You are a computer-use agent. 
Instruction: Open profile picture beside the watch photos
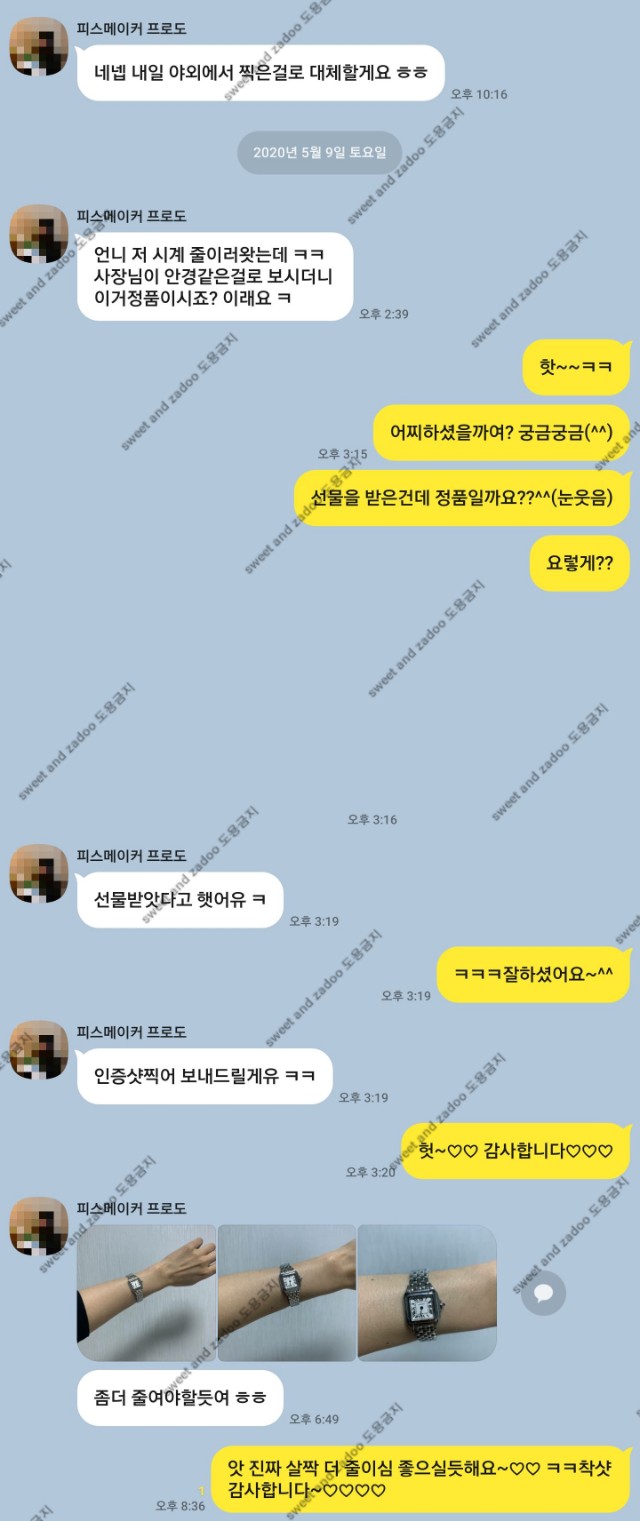[39, 1226]
